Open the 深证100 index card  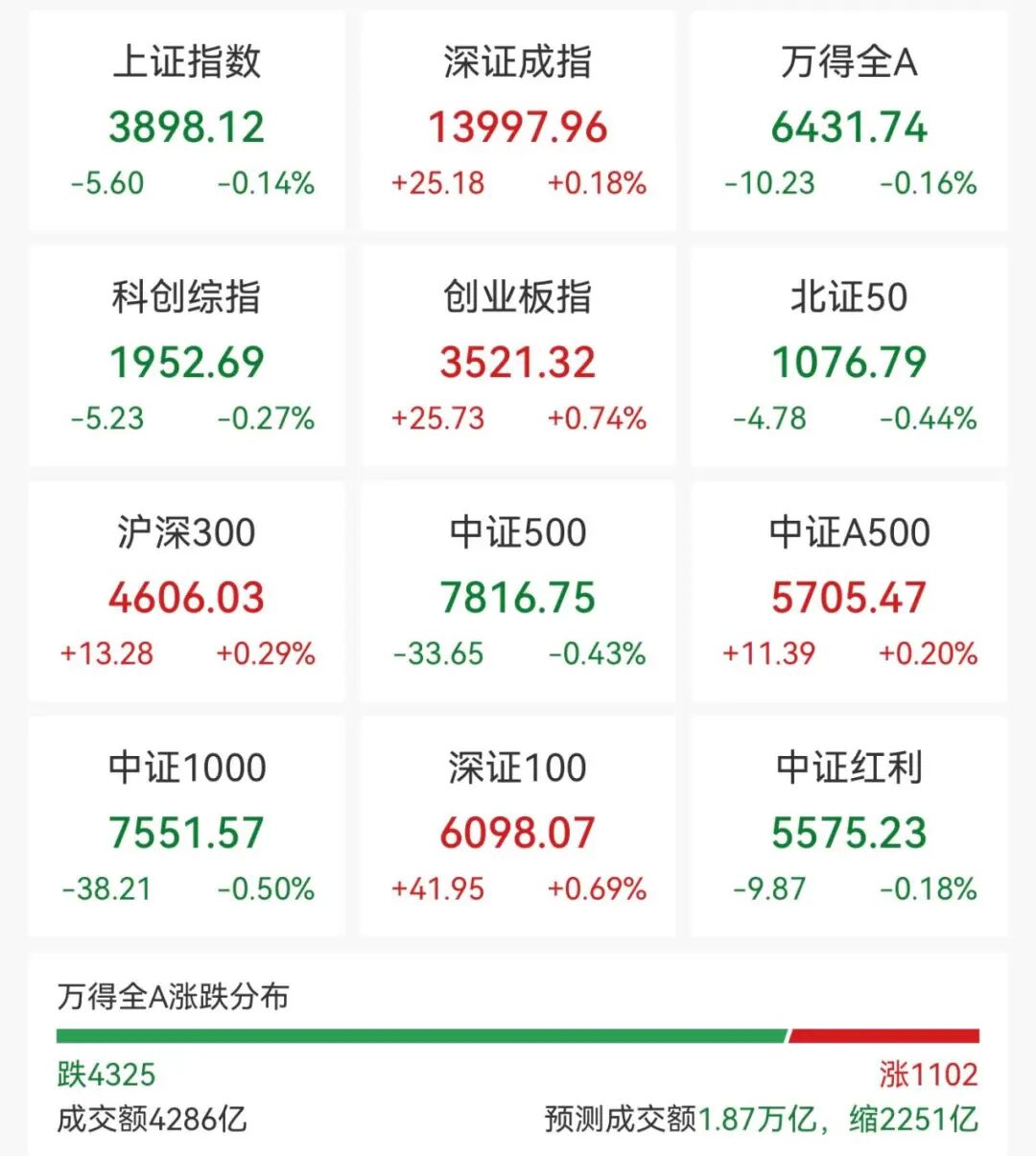(518, 826)
